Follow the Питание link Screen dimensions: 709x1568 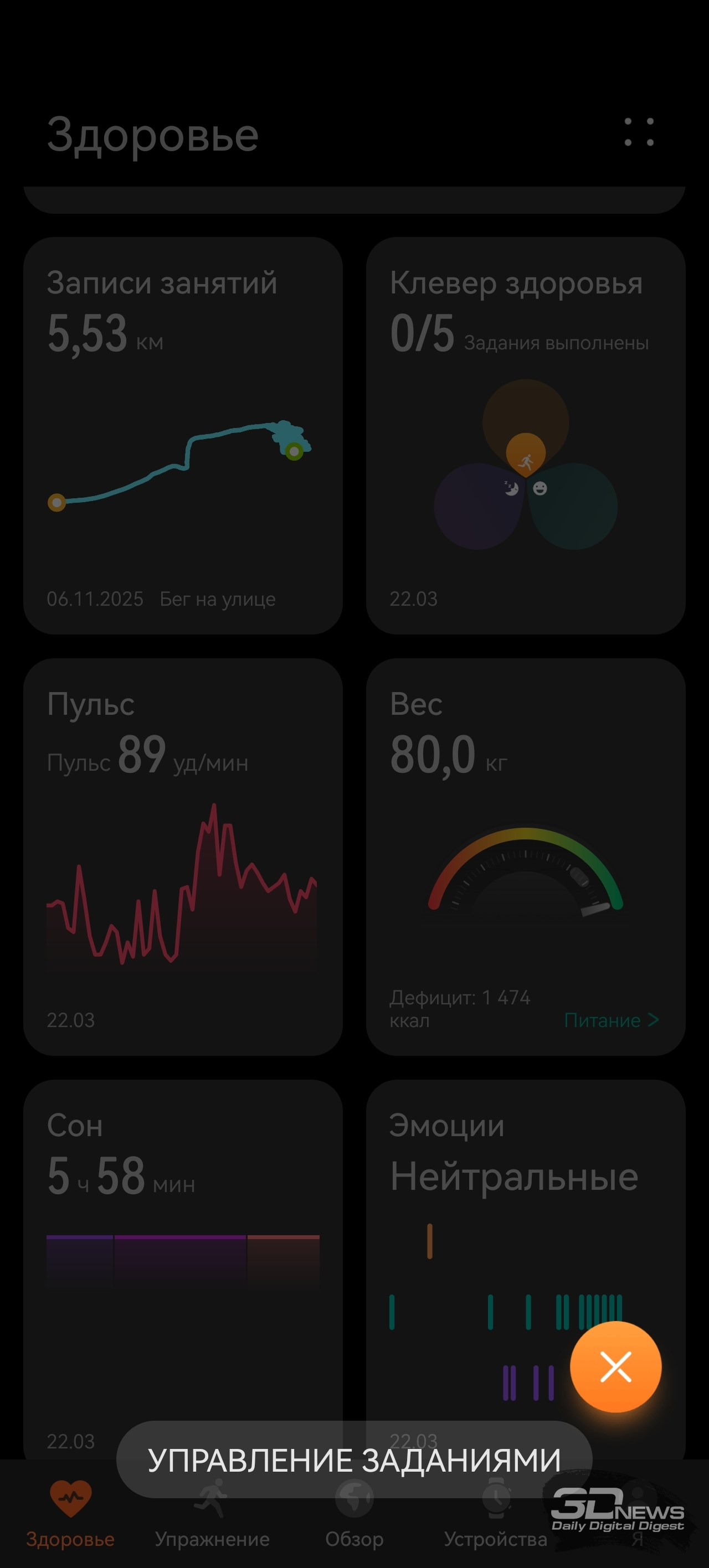click(611, 1020)
